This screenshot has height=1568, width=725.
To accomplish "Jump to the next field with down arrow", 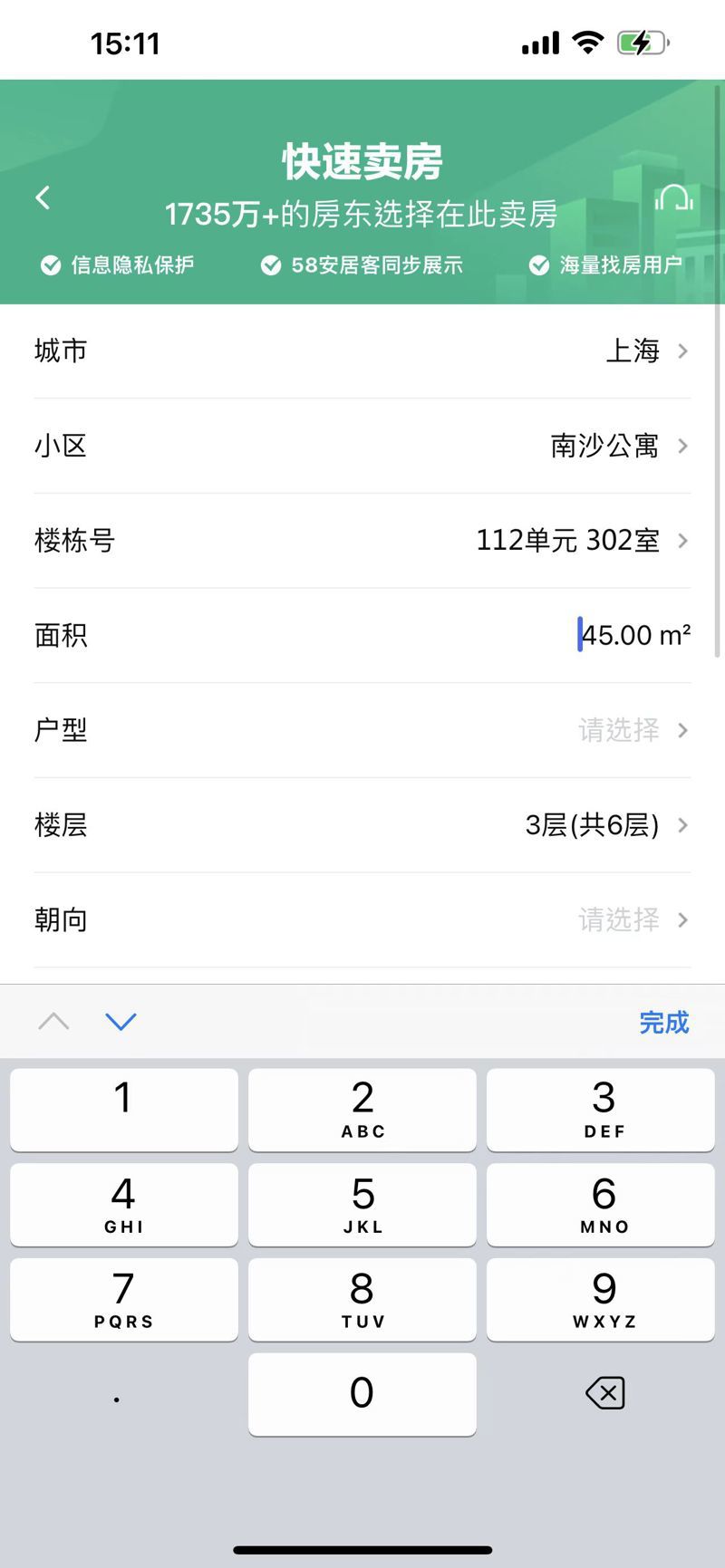I will (121, 1022).
